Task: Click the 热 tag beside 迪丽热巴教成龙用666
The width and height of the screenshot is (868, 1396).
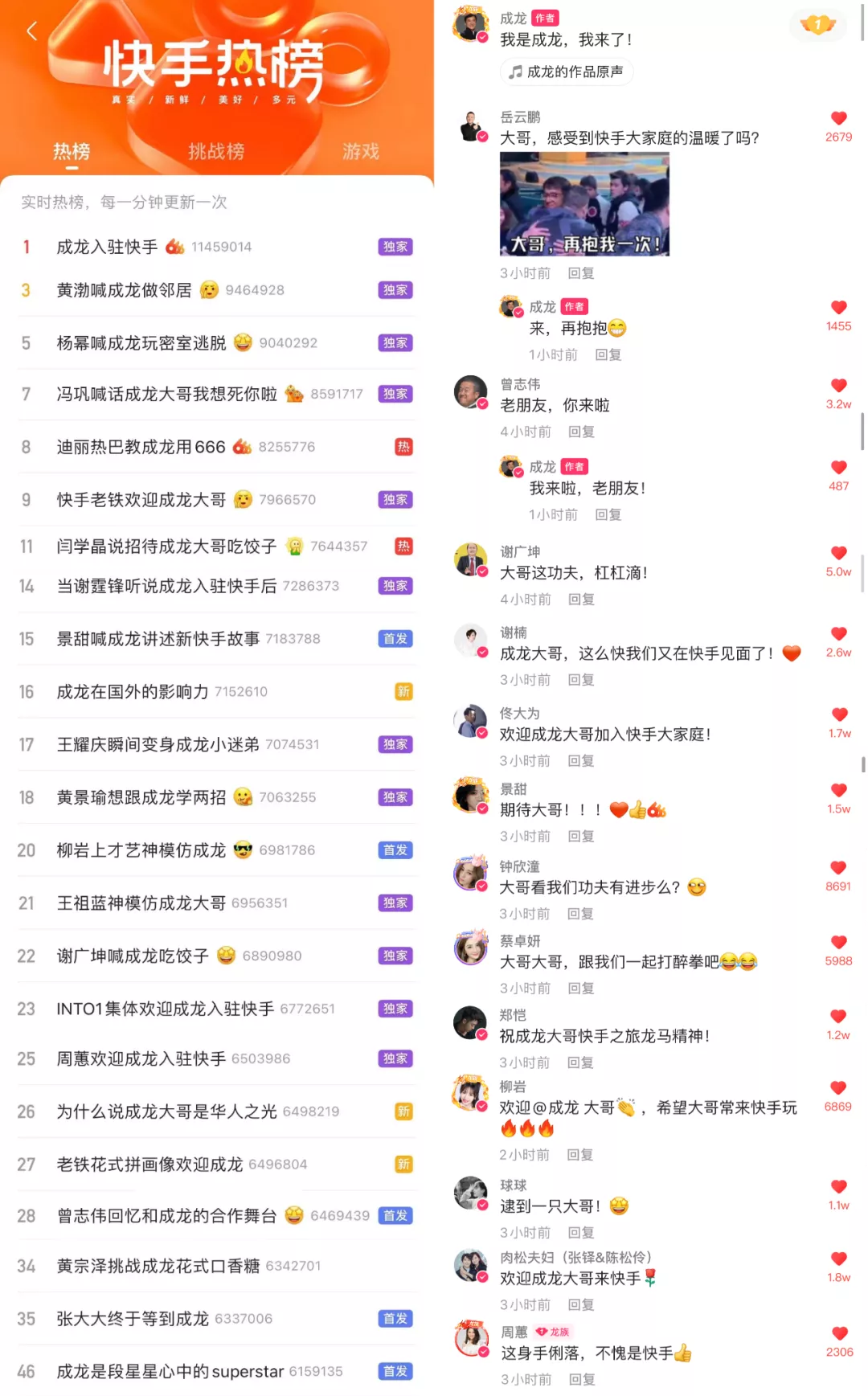Action: tap(404, 446)
